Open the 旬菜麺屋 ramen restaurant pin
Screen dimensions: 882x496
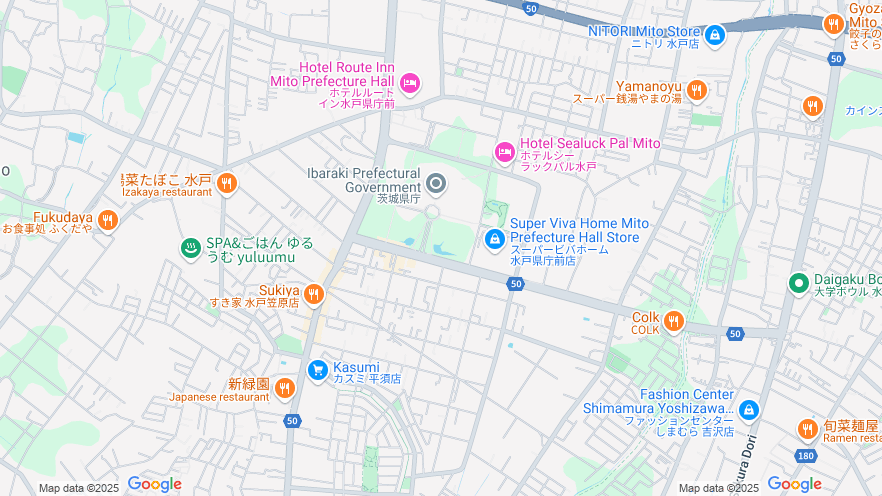808,429
